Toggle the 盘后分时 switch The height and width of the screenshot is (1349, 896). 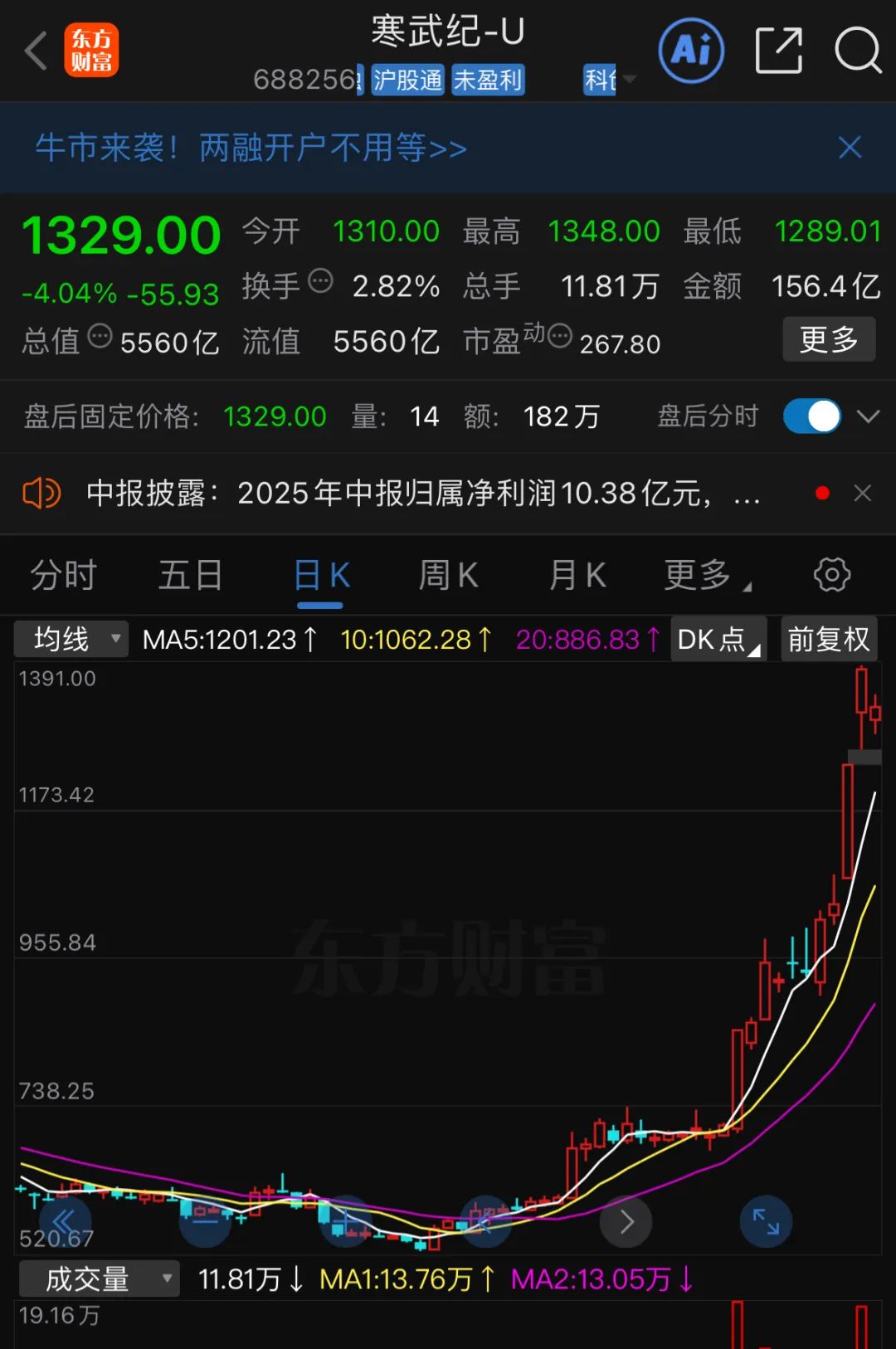coord(811,416)
